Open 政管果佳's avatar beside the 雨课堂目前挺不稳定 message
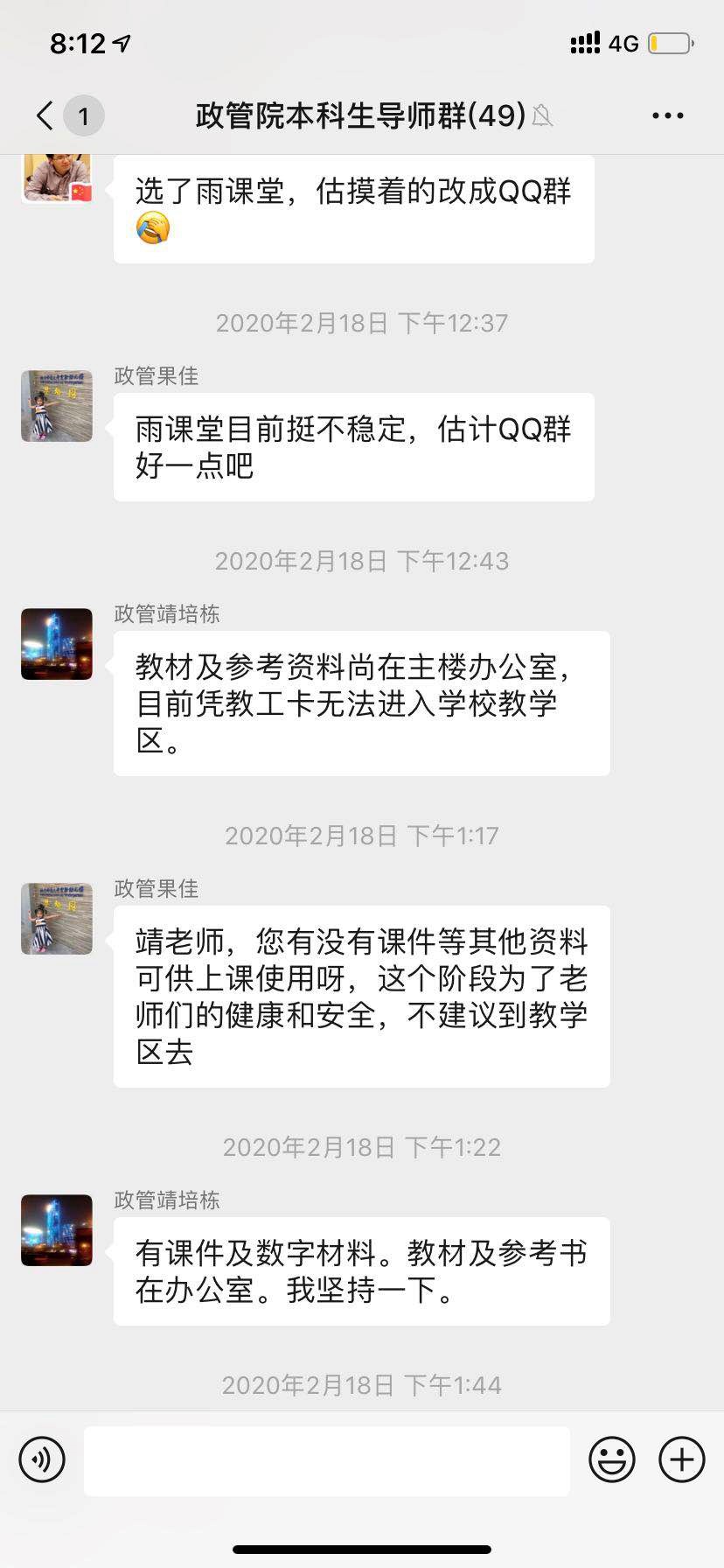724x1568 pixels. point(57,406)
